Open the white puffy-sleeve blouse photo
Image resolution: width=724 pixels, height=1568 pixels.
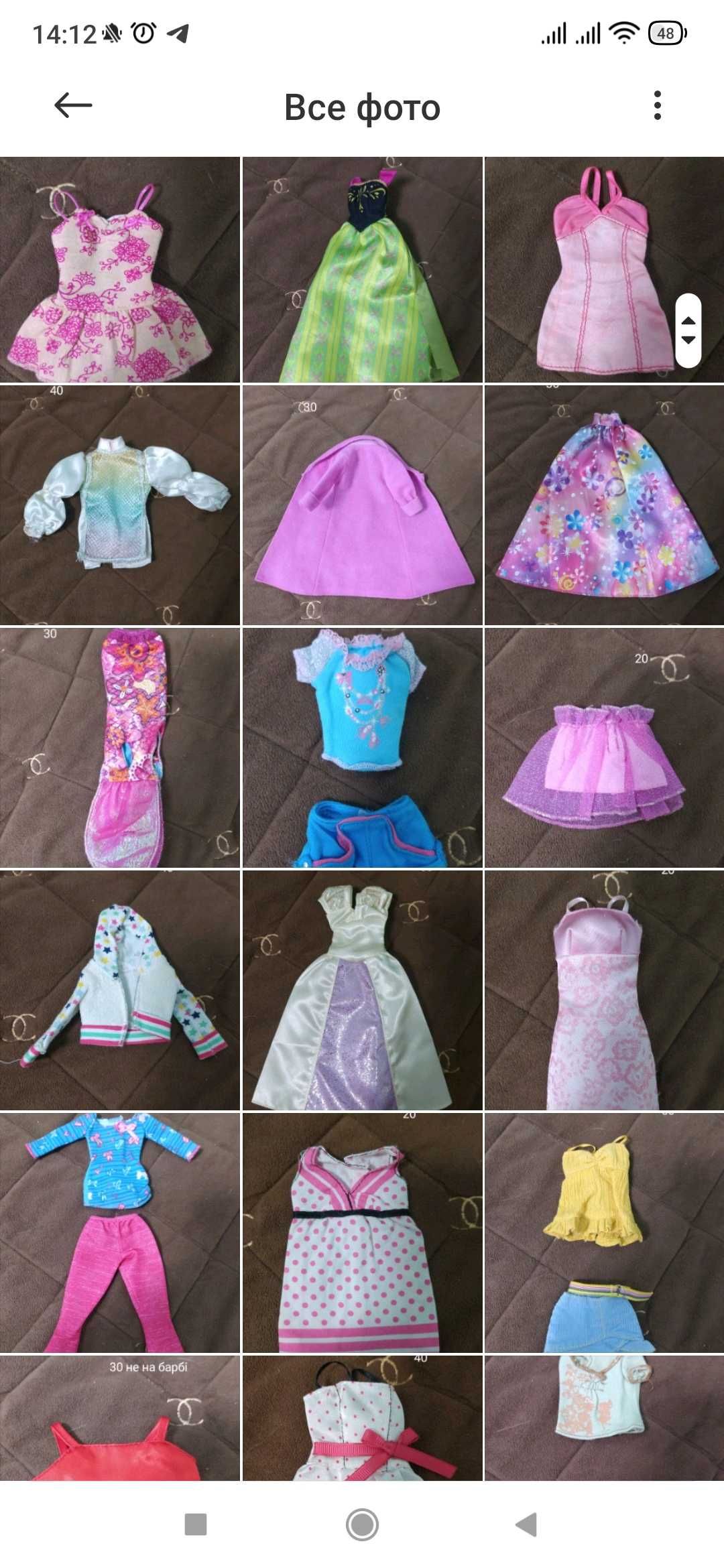(120, 505)
